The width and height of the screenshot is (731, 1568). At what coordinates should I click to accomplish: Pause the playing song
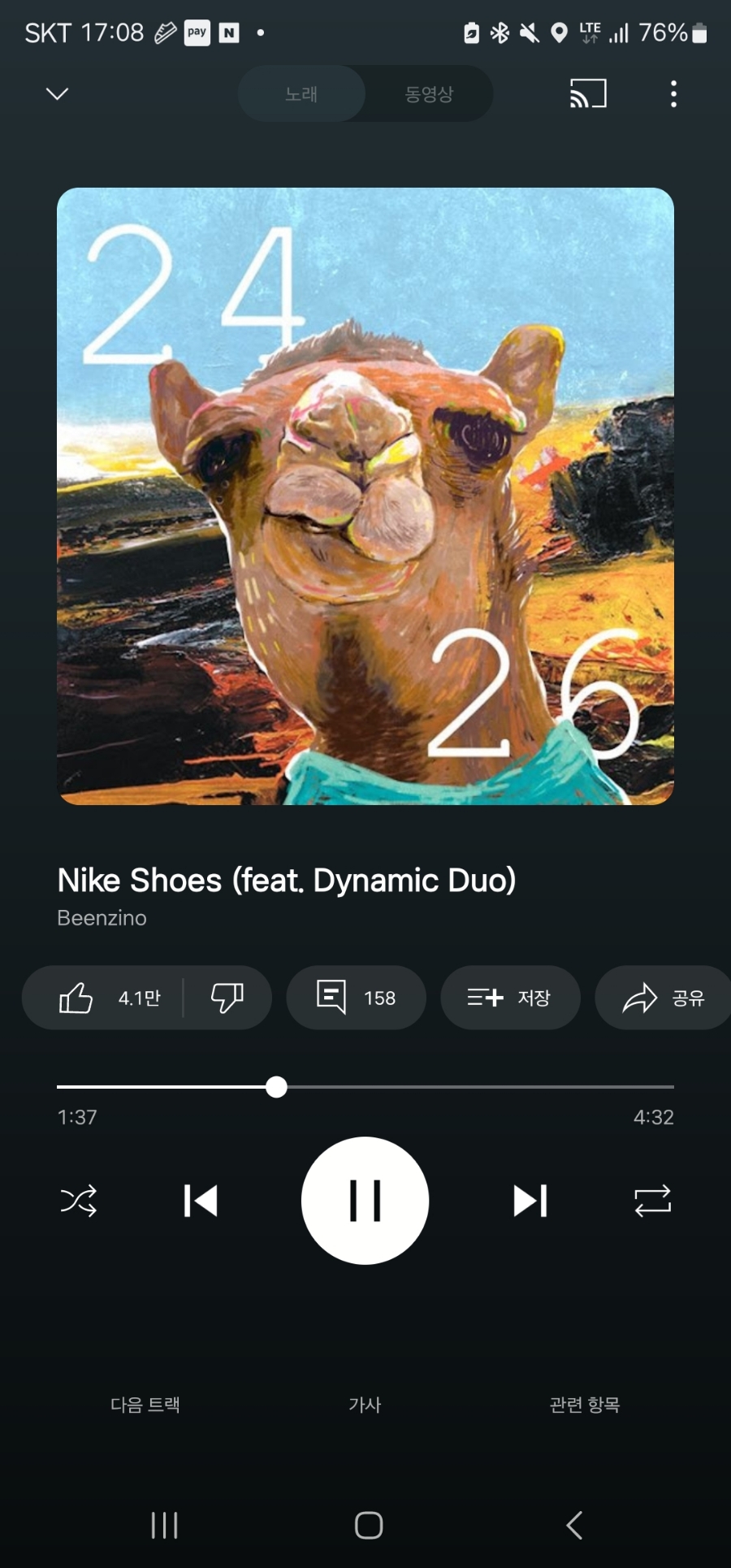point(365,1201)
